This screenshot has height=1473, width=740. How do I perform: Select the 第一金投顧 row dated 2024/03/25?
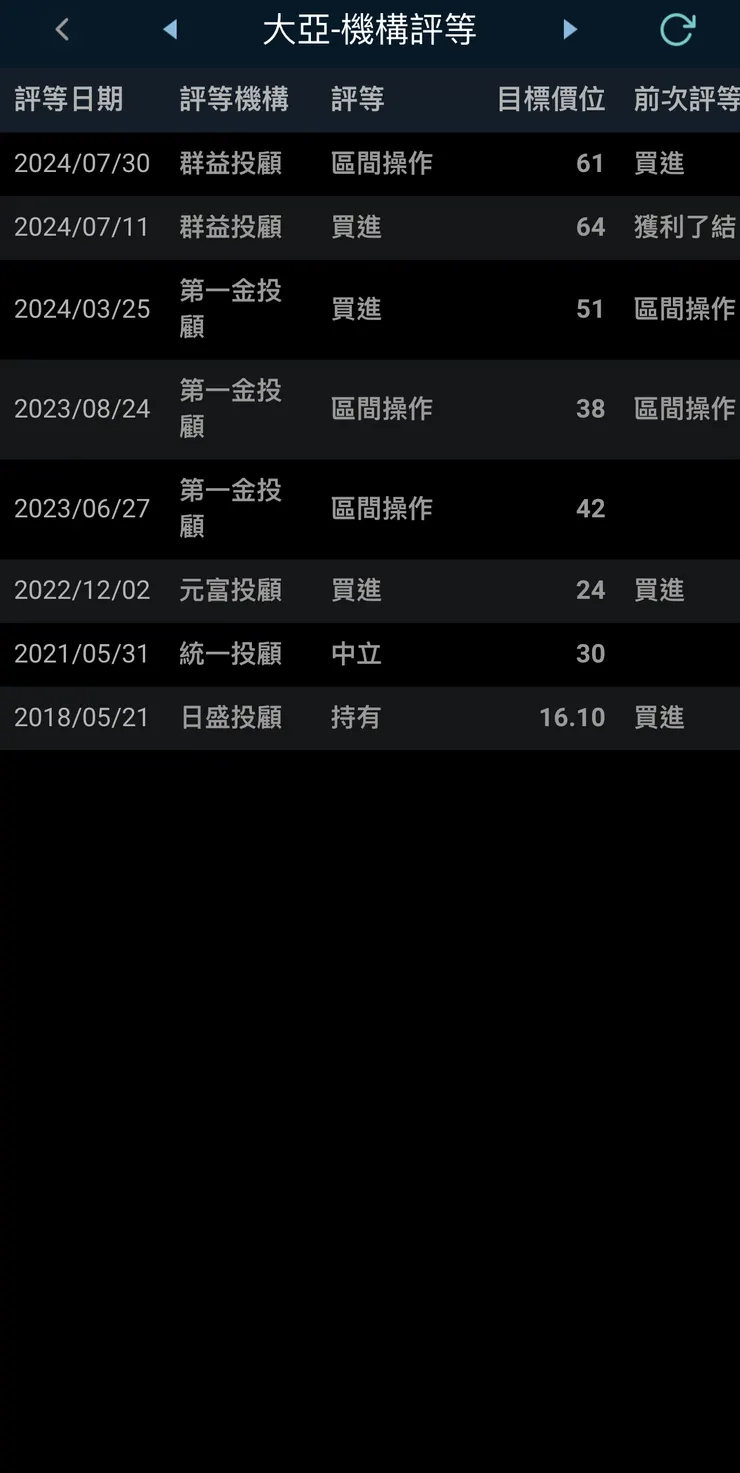click(370, 309)
